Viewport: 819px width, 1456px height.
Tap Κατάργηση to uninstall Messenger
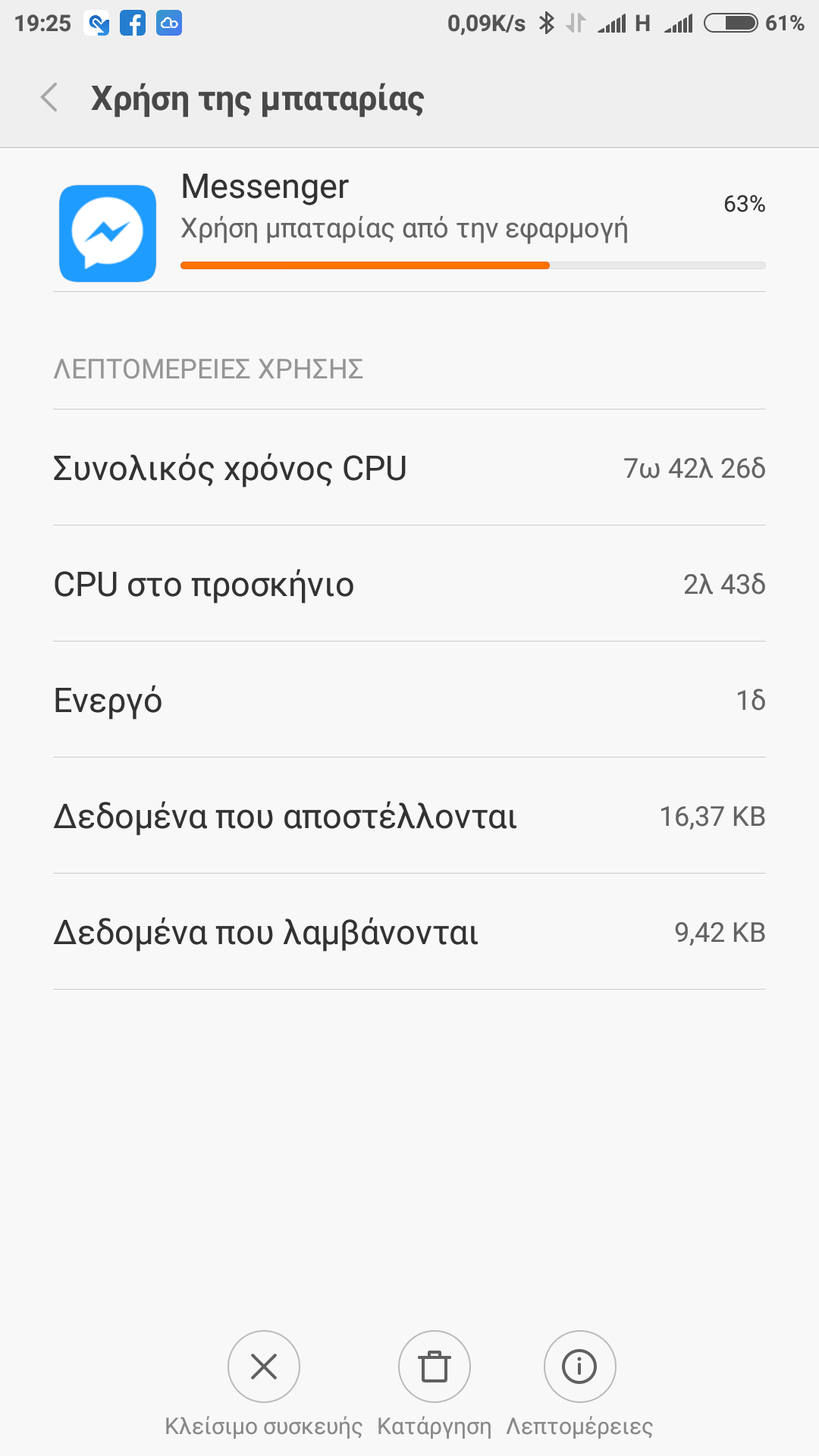pos(435,1367)
